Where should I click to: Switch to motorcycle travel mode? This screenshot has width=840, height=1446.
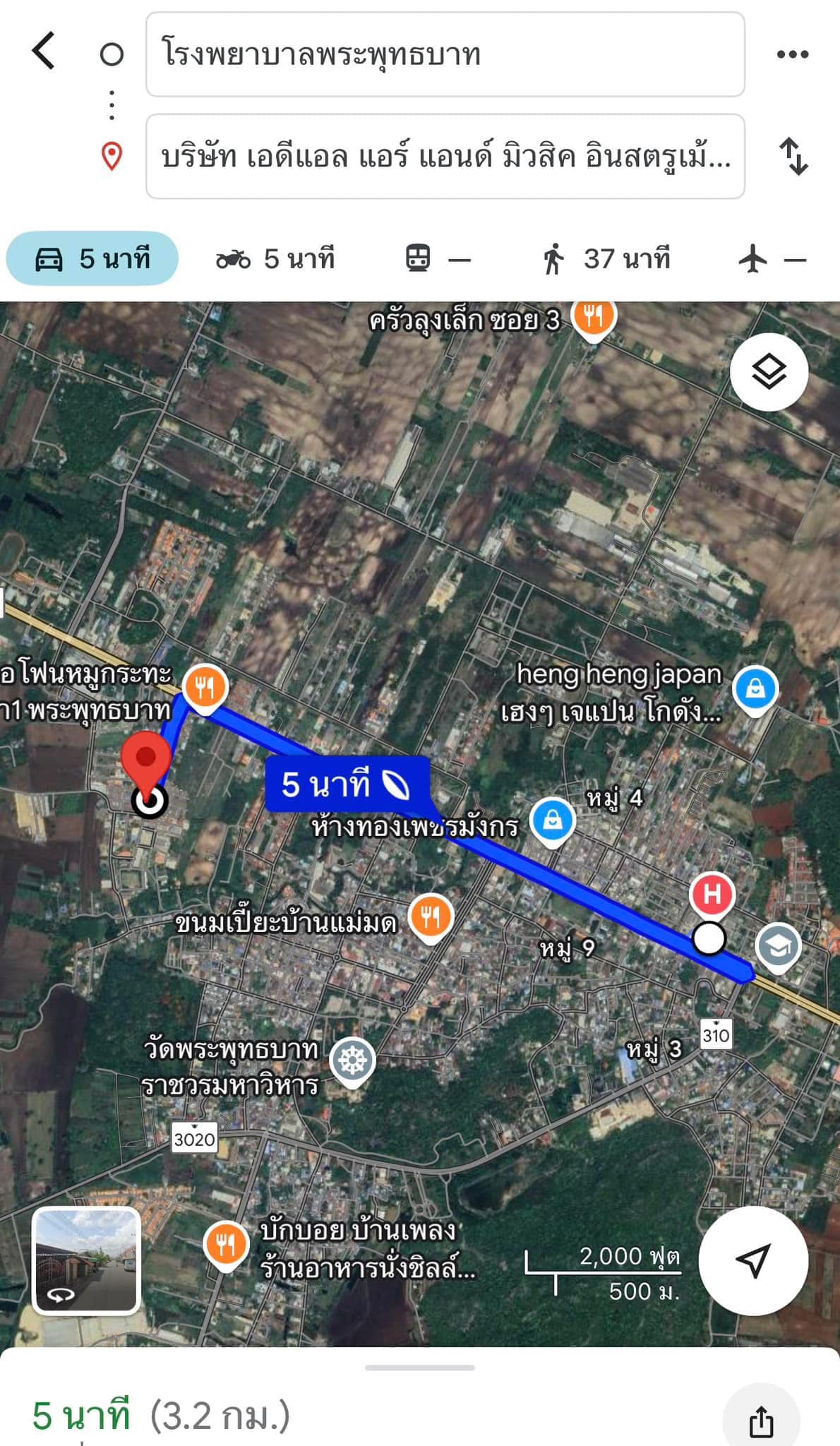[275, 259]
